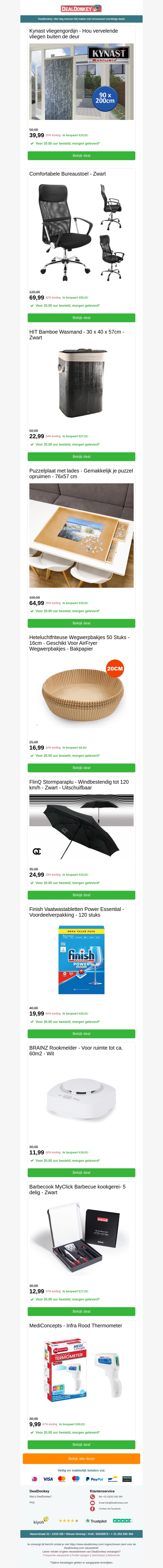Tap 'Bekijk deal' for BRAINZ Rookmelder
Viewport: 163px width, 1568px height.
81,1172
